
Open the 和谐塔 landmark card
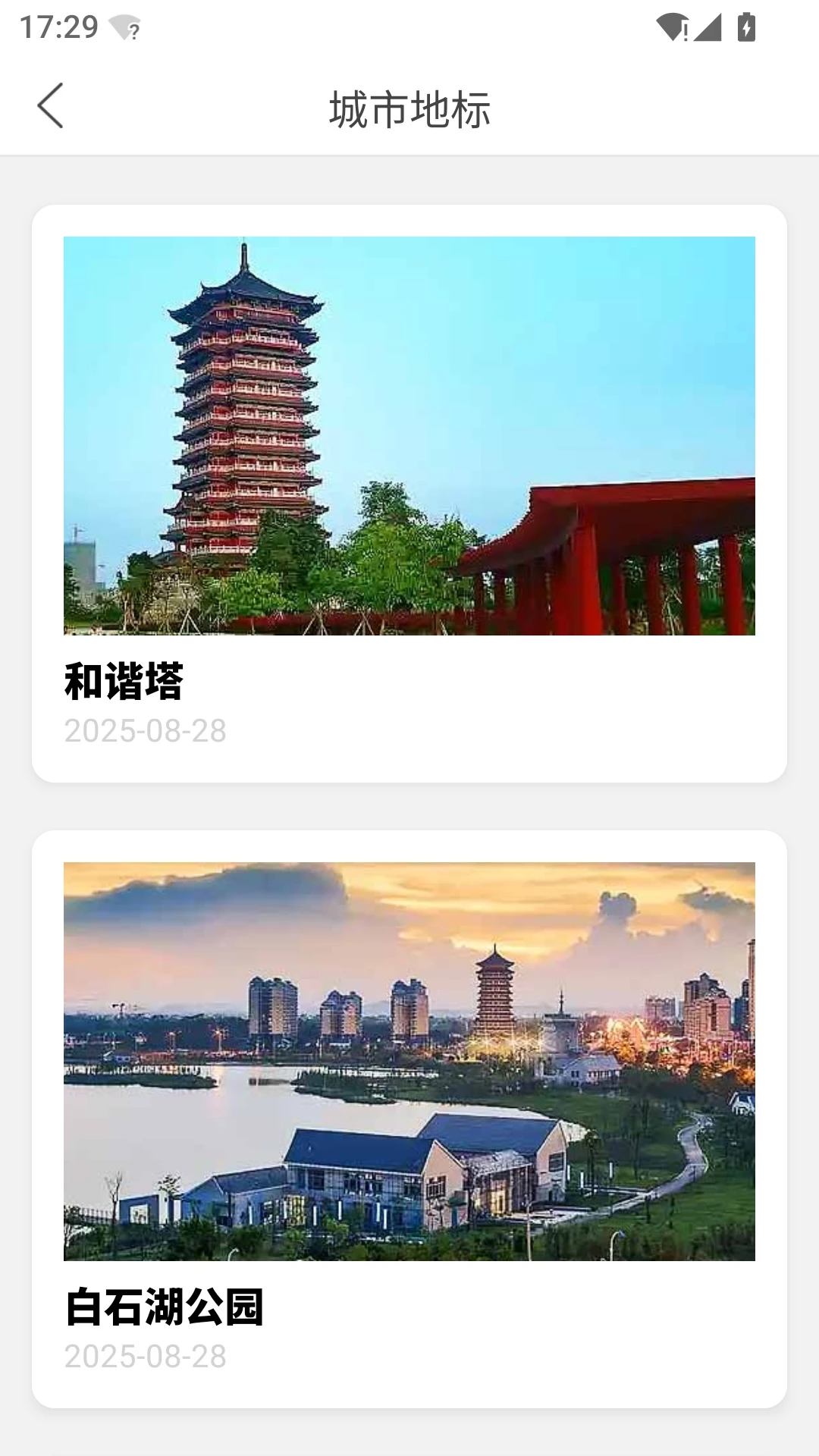click(409, 493)
